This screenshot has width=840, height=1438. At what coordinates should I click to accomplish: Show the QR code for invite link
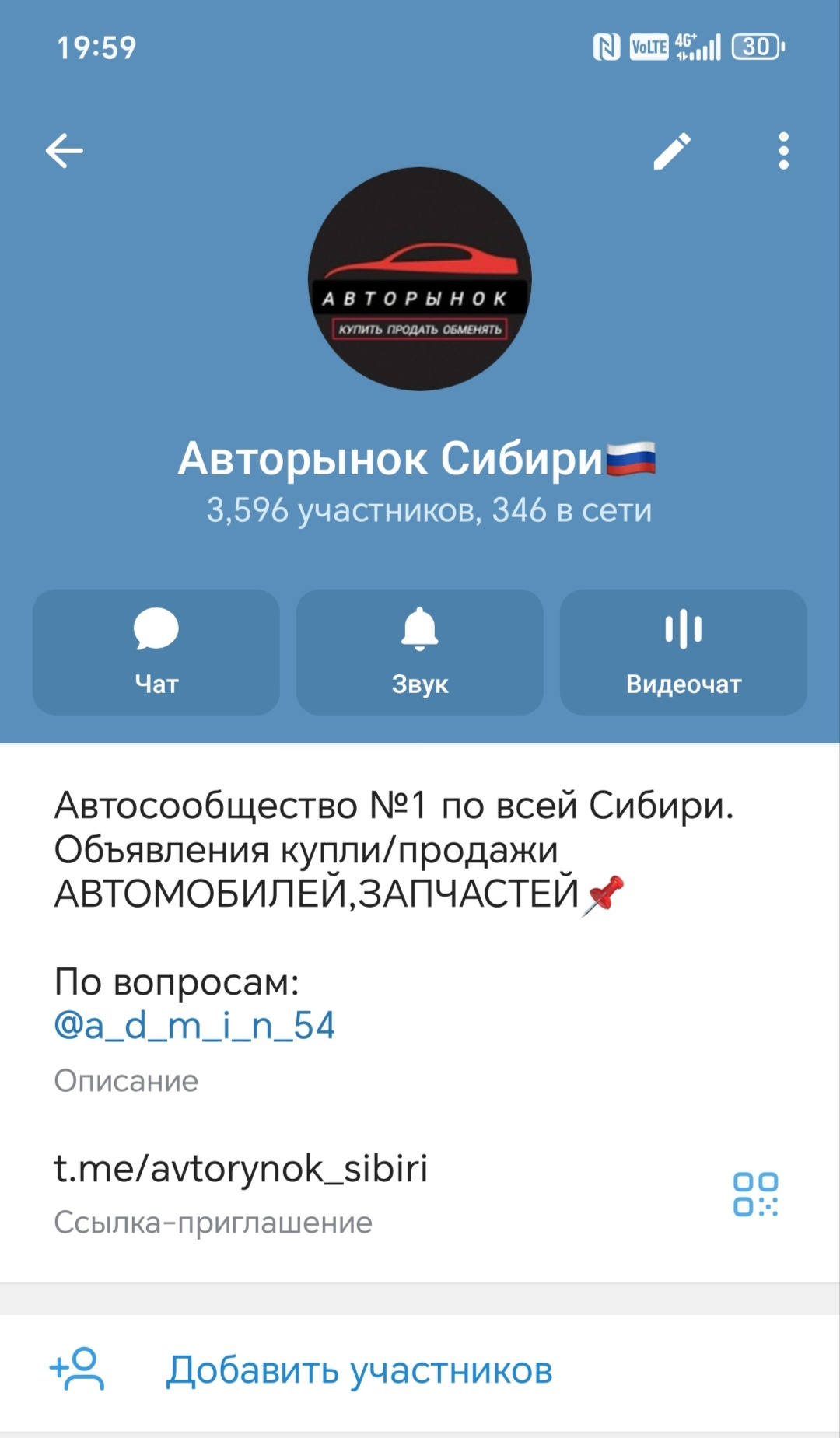[x=755, y=1194]
